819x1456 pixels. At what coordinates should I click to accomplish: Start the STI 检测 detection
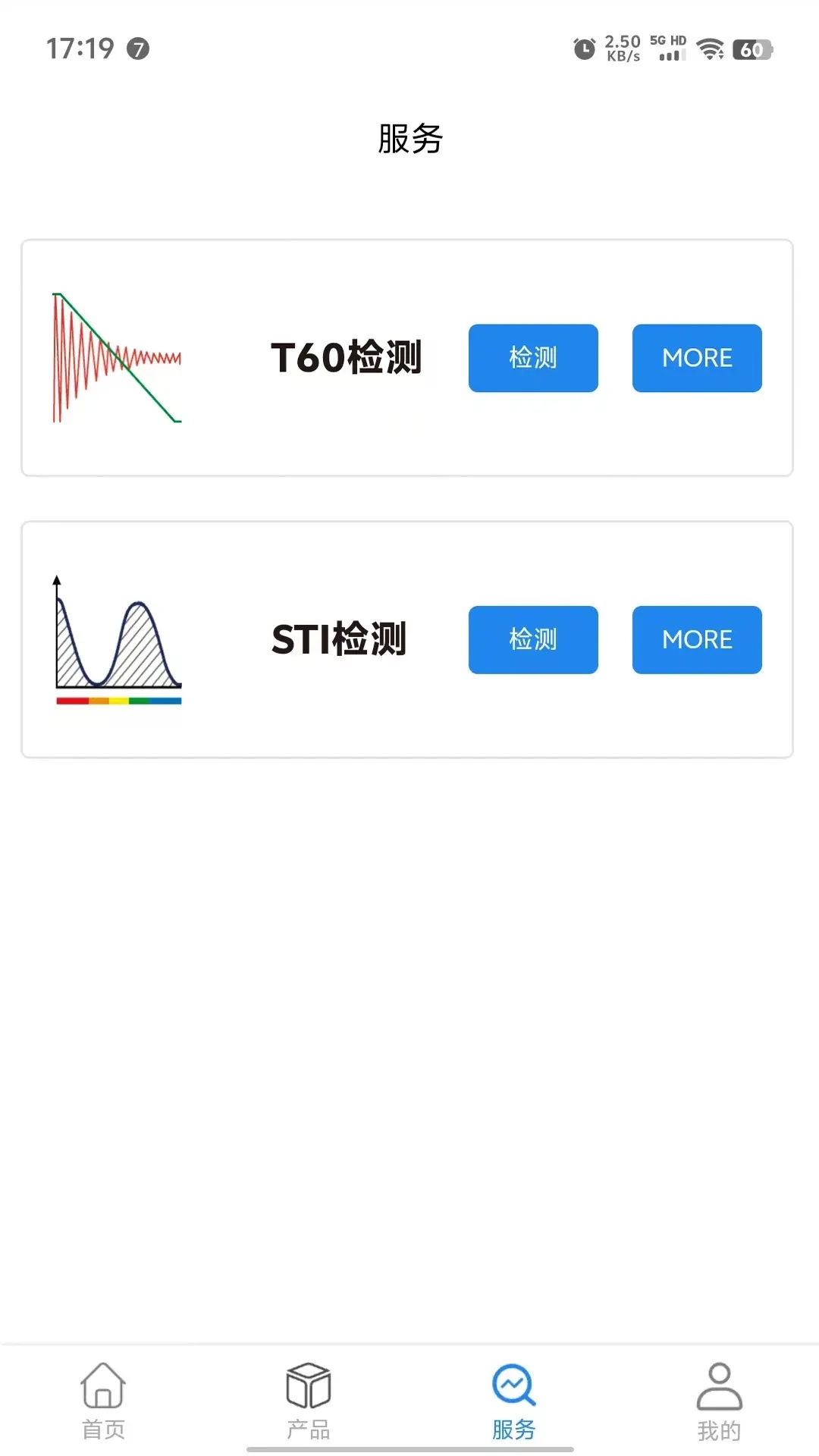click(532, 640)
